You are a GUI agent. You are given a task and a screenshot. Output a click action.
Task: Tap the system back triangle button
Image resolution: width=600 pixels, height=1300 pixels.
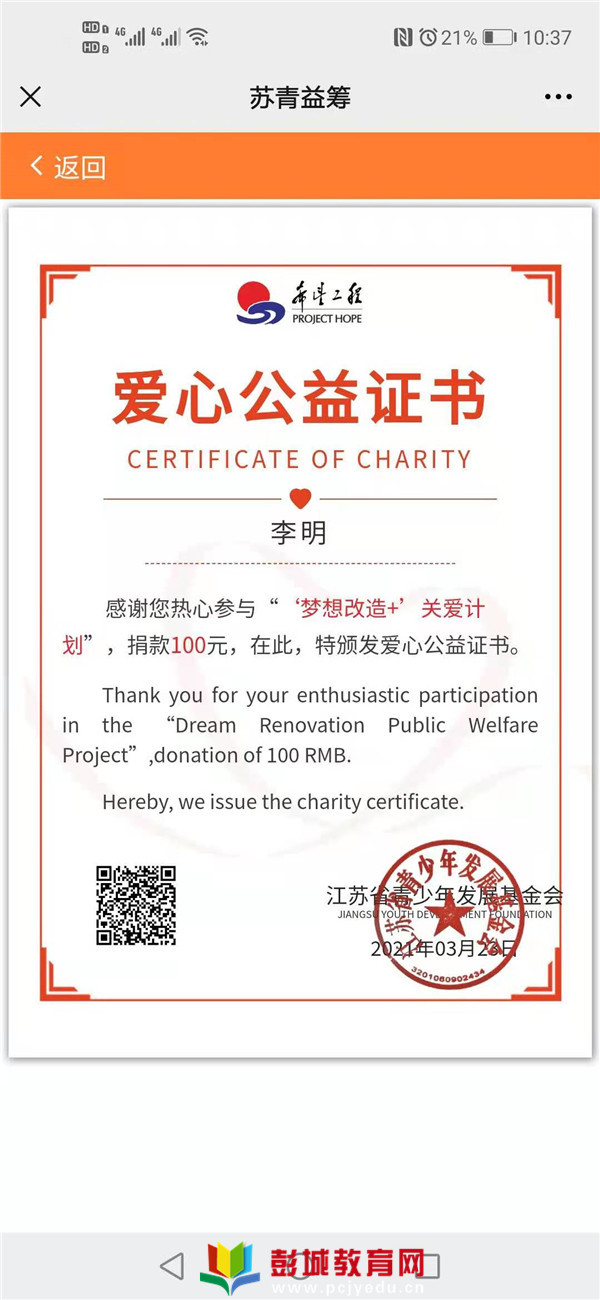(173, 1265)
